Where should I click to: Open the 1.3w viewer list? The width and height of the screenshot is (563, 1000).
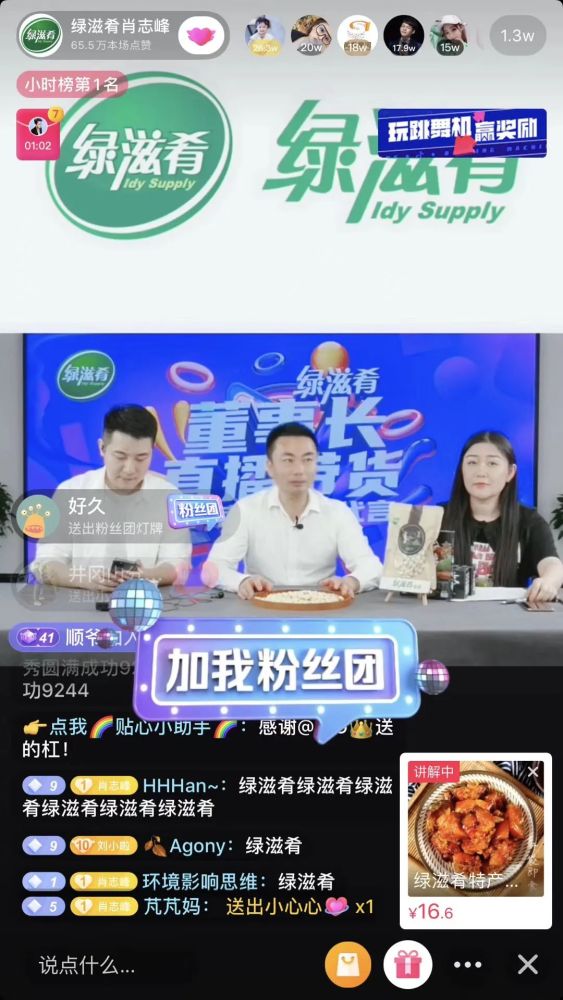[517, 35]
